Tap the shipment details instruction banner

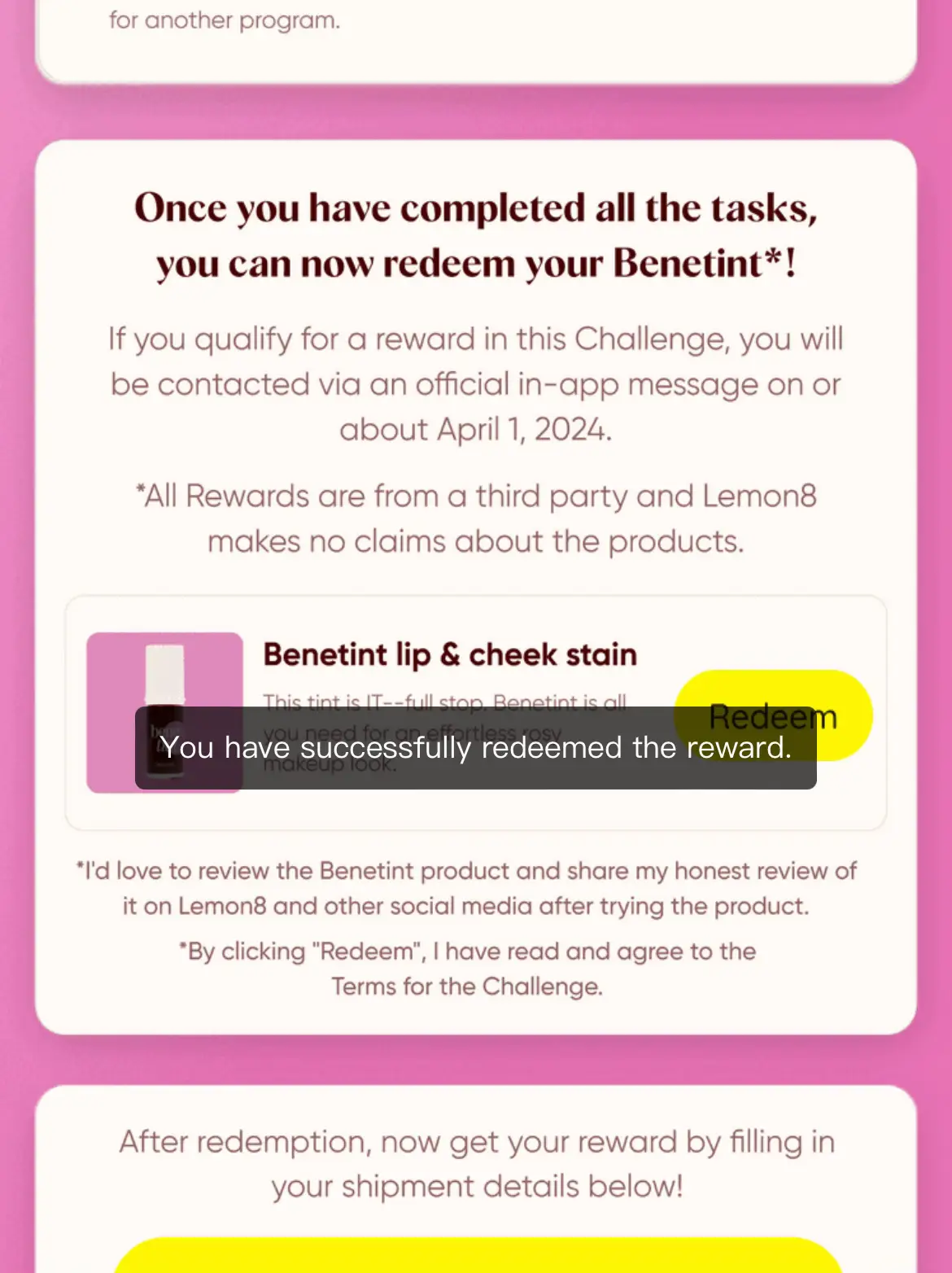[x=476, y=1164]
